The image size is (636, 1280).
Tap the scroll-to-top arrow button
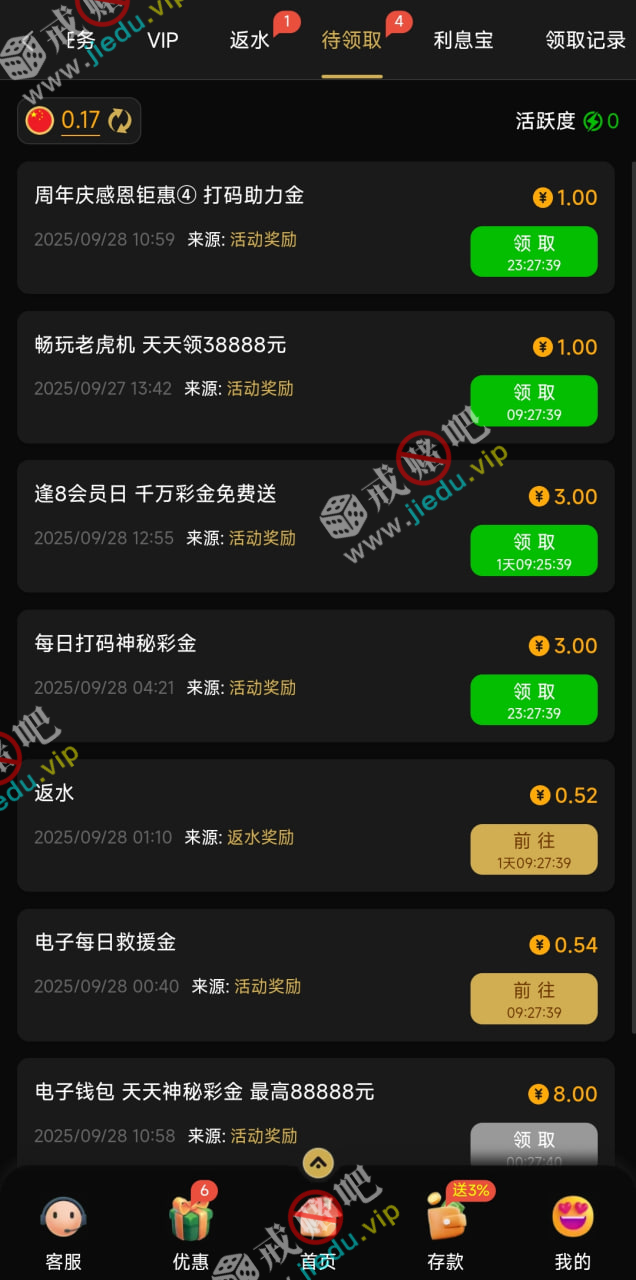318,1162
